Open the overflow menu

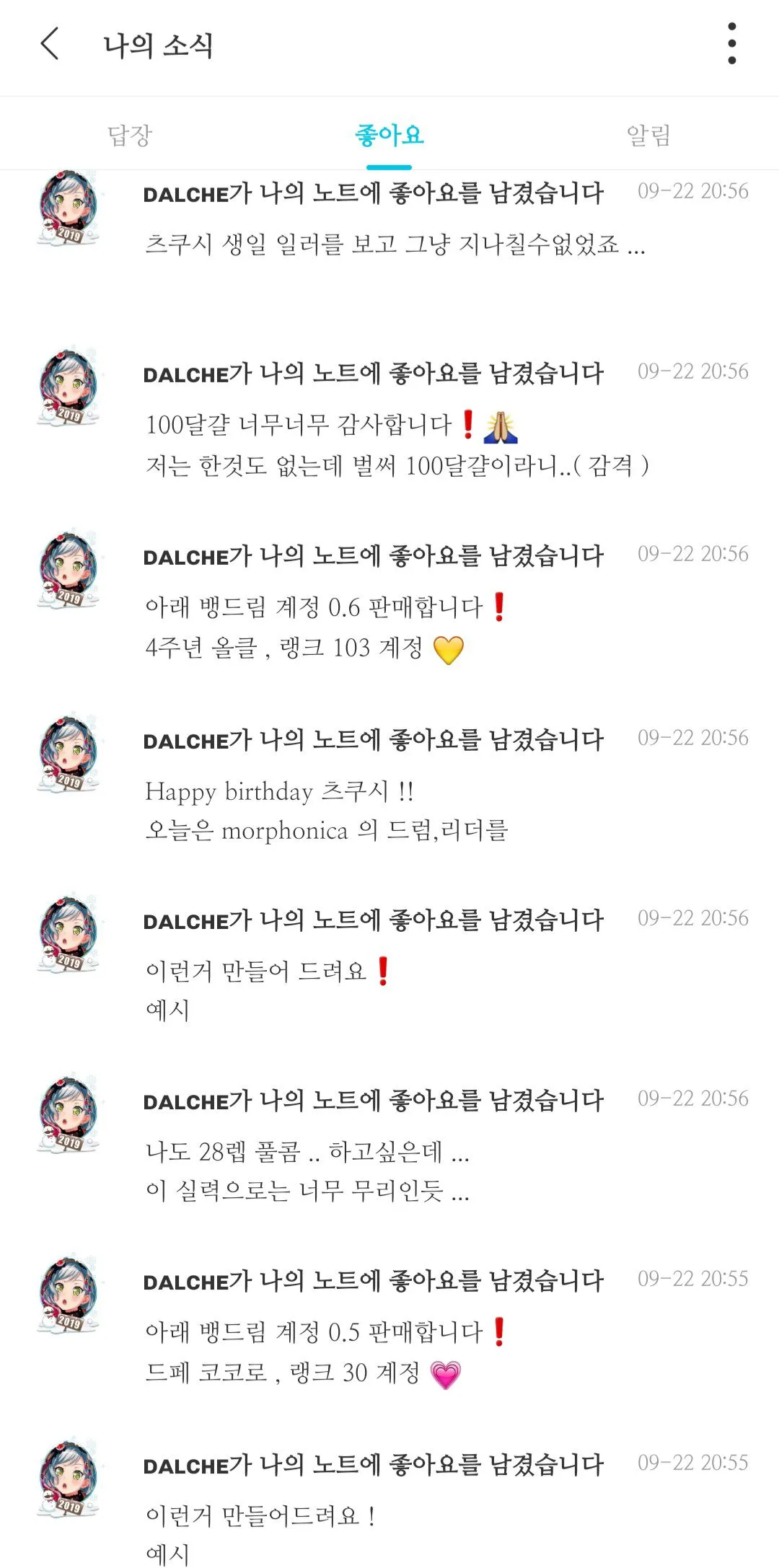coord(731,44)
